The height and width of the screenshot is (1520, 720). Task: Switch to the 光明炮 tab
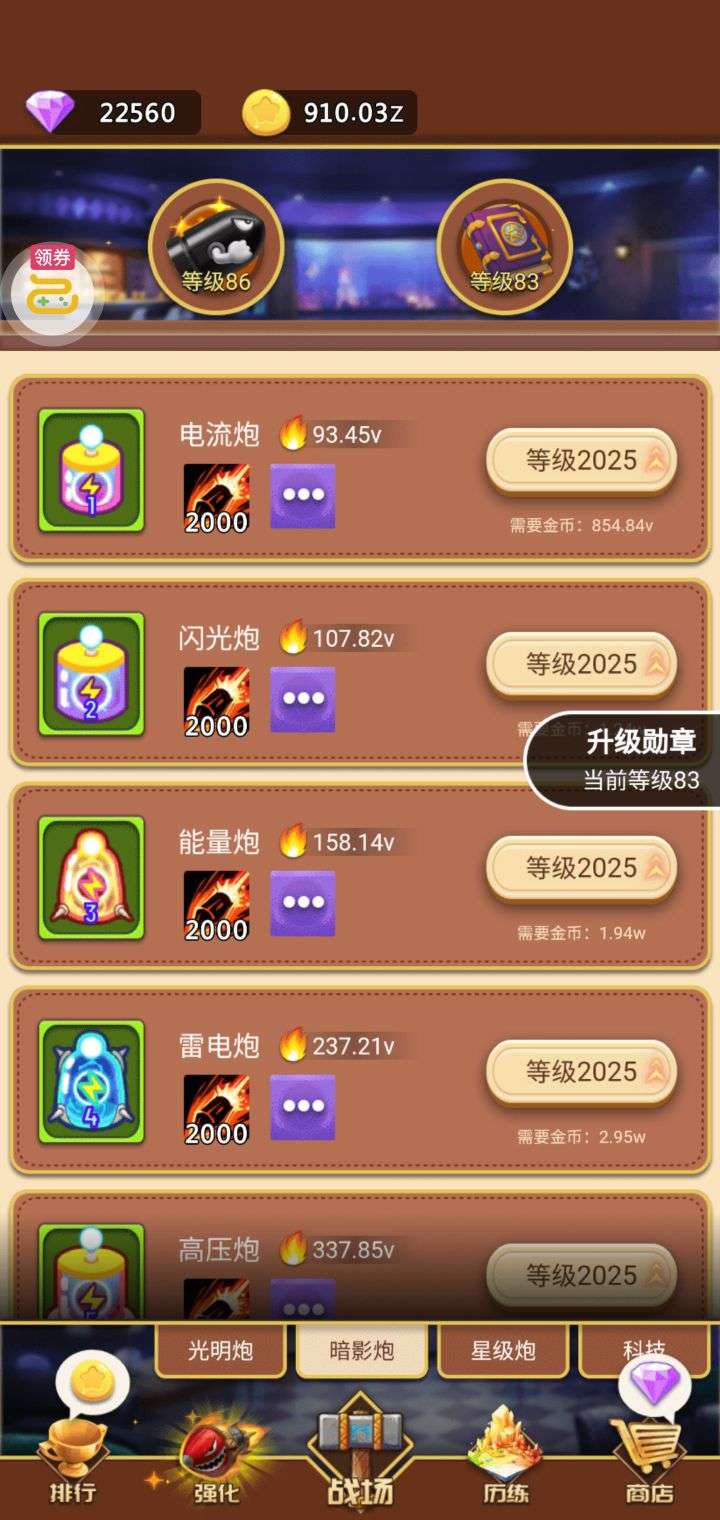(x=221, y=1351)
